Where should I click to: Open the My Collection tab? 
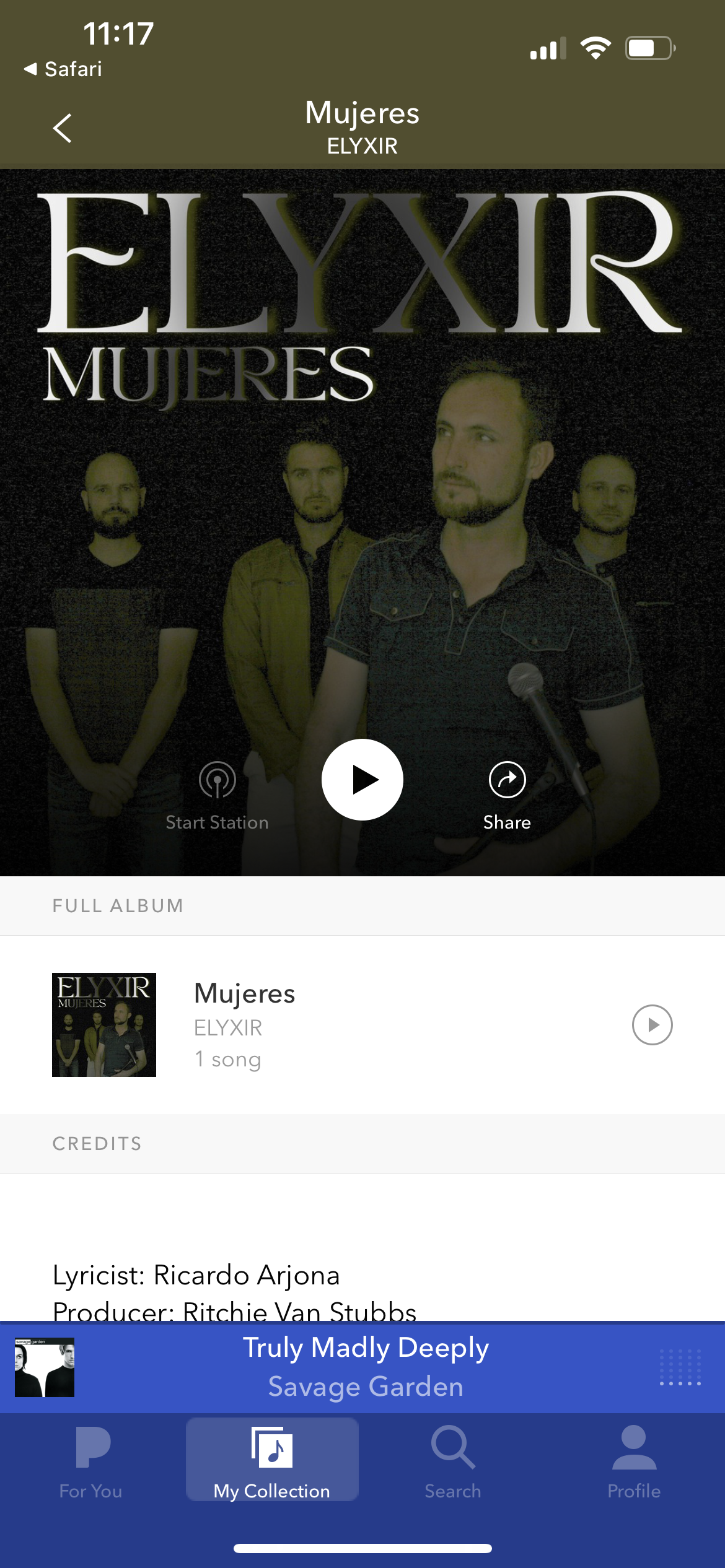[272, 1461]
